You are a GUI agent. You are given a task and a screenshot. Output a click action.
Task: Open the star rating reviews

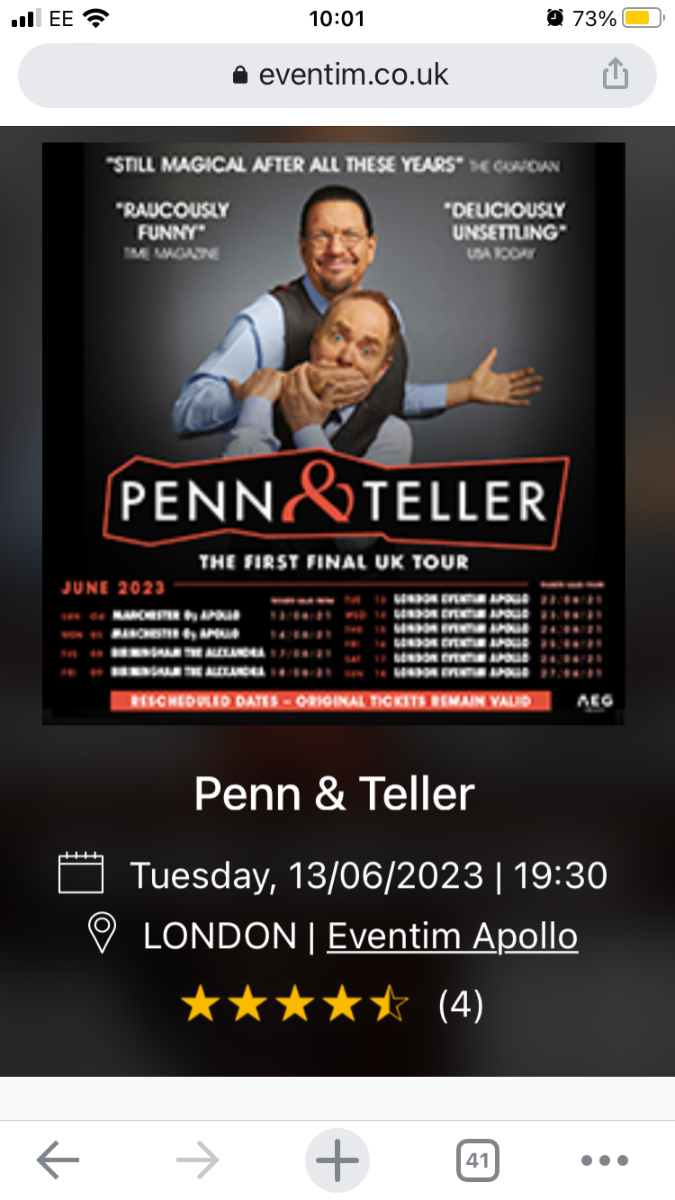pyautogui.click(x=332, y=1004)
